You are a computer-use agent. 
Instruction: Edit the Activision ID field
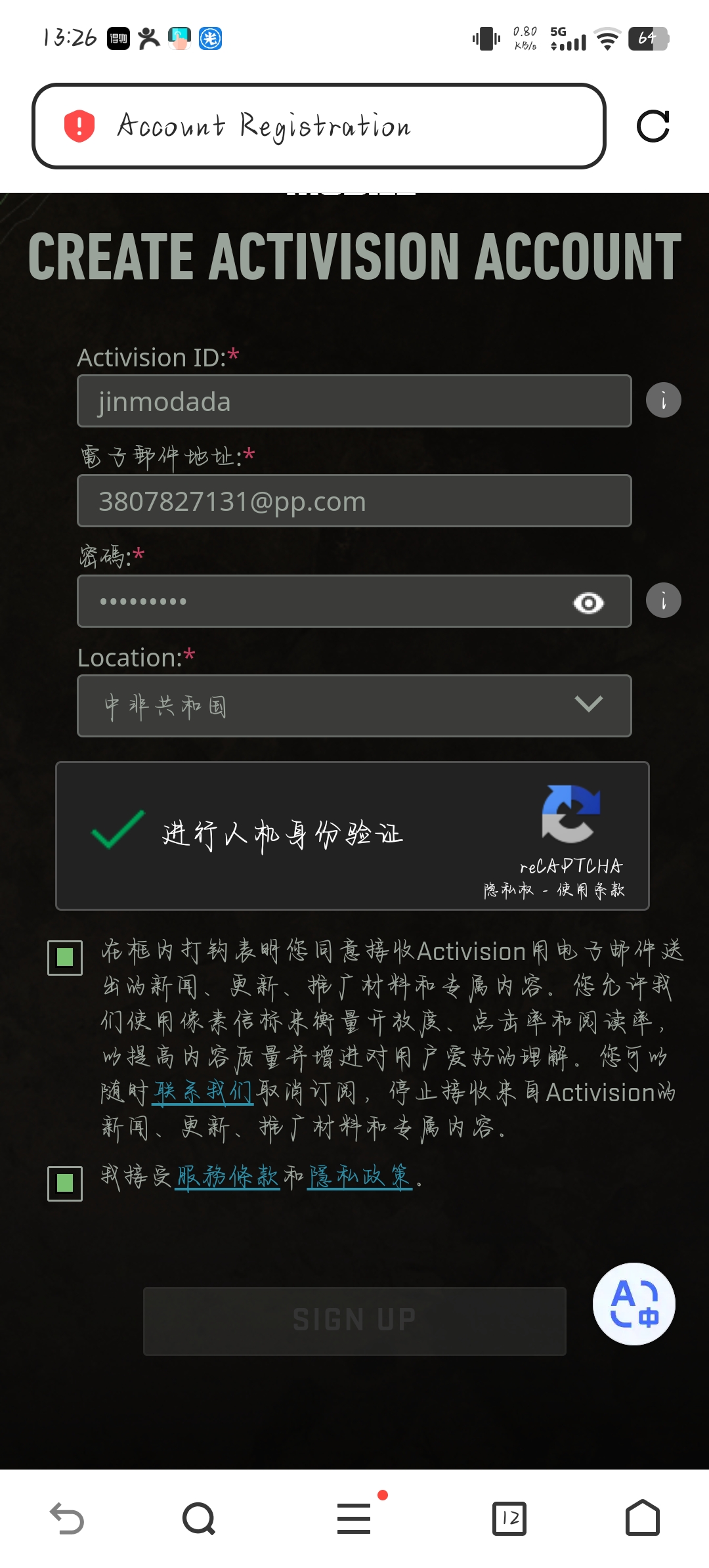[354, 401]
